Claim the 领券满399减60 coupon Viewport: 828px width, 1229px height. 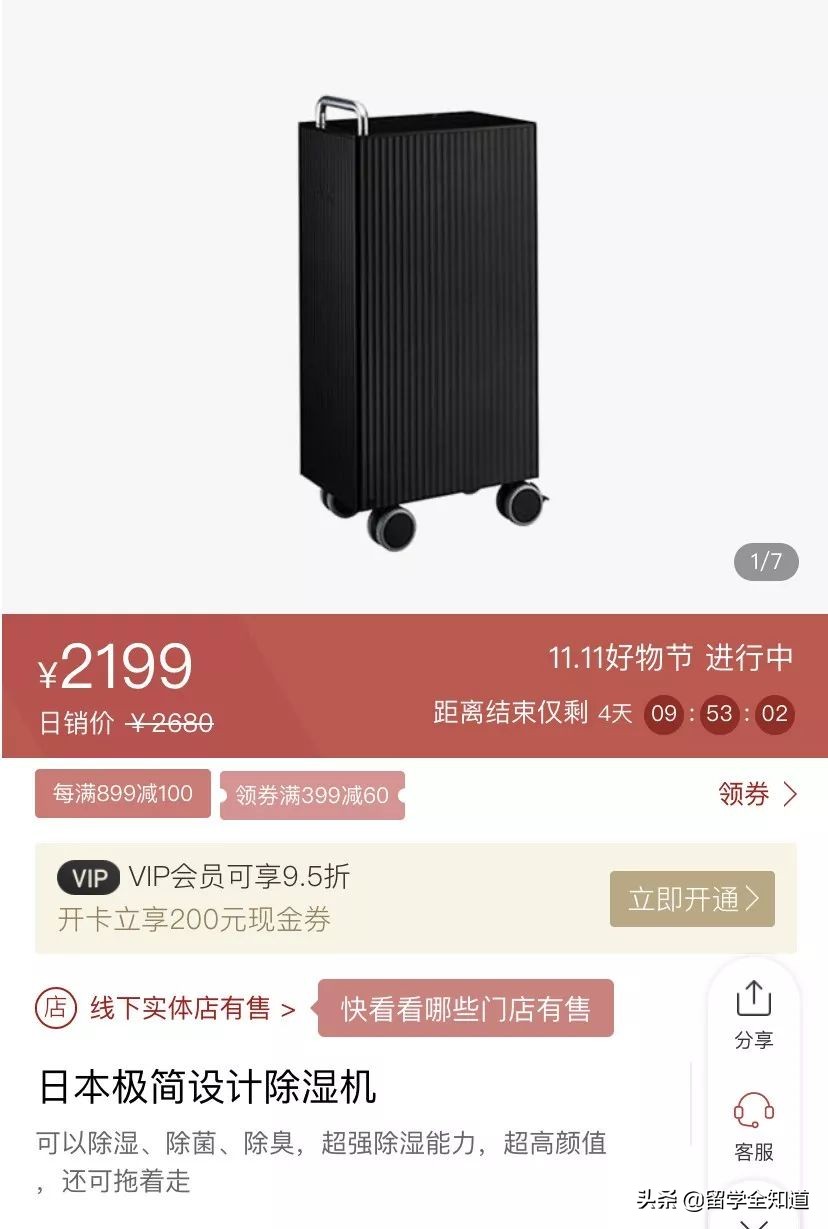pyautogui.click(x=311, y=796)
